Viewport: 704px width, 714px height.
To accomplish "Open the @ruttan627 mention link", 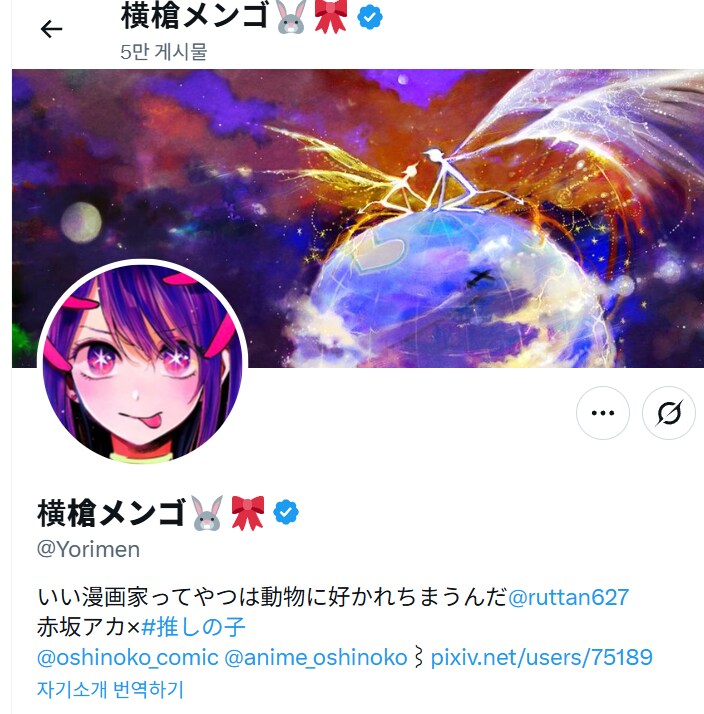I will click(568, 597).
